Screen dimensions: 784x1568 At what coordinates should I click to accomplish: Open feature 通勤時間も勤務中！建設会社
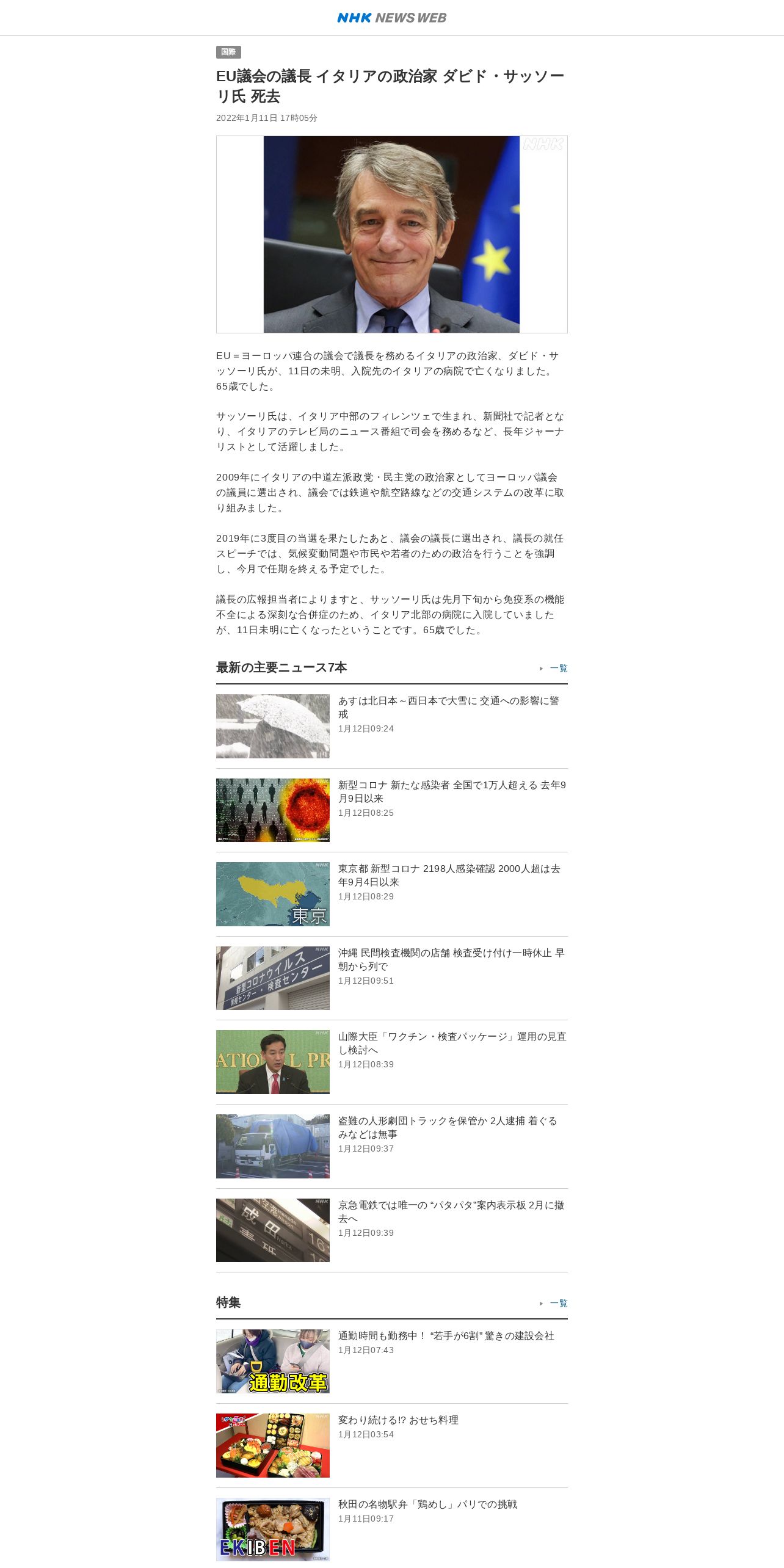point(391,1361)
